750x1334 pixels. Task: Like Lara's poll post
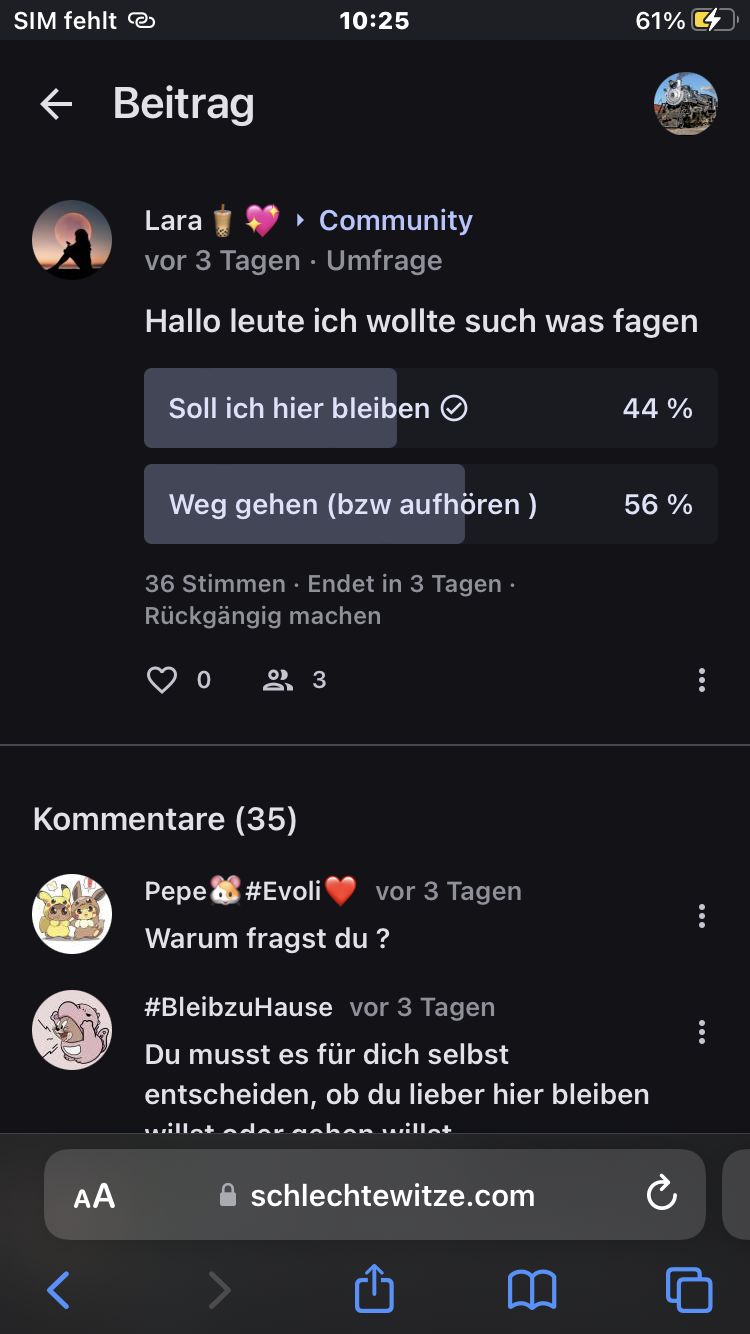(162, 680)
